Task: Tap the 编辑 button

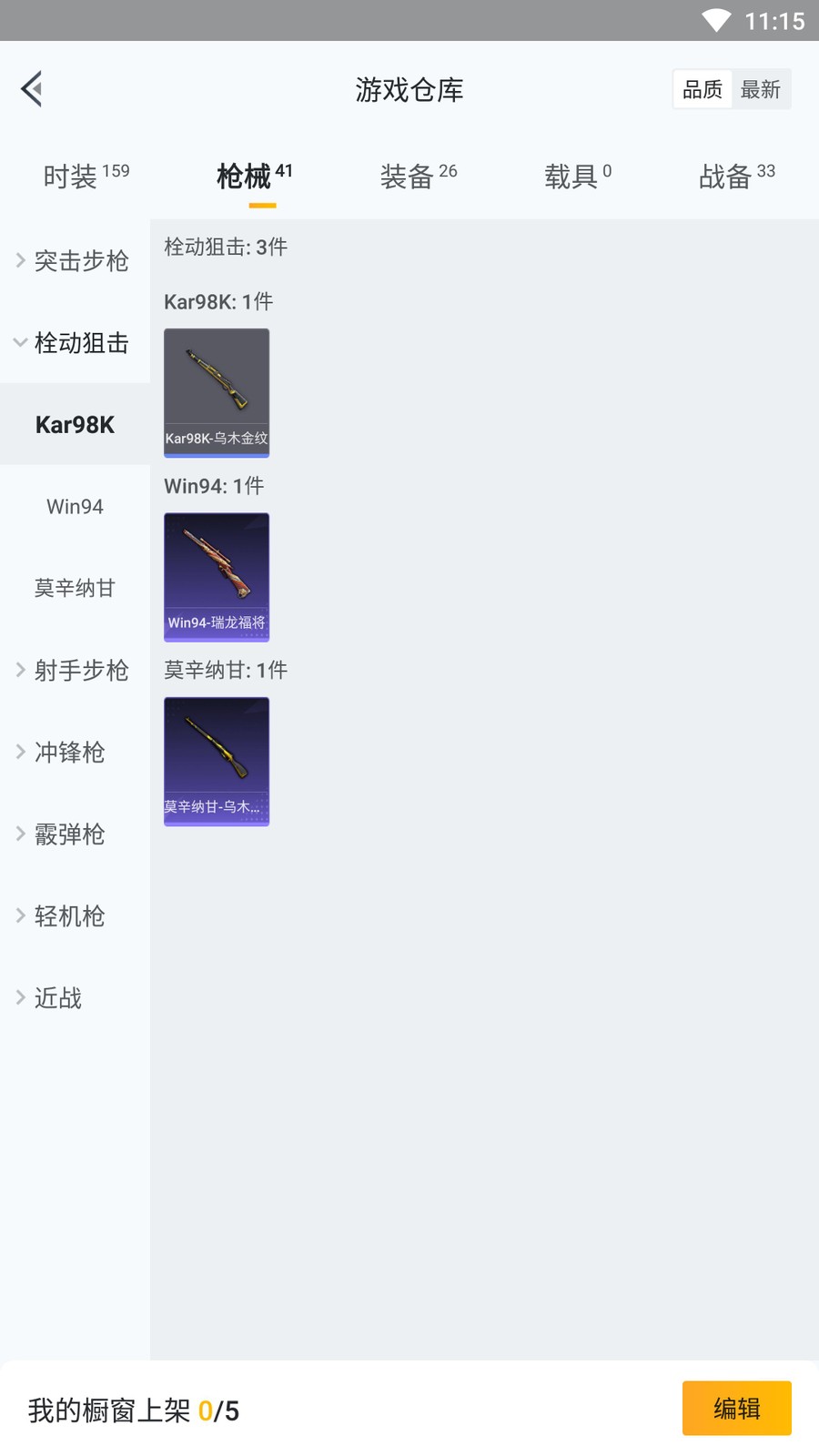Action: 736,1408
